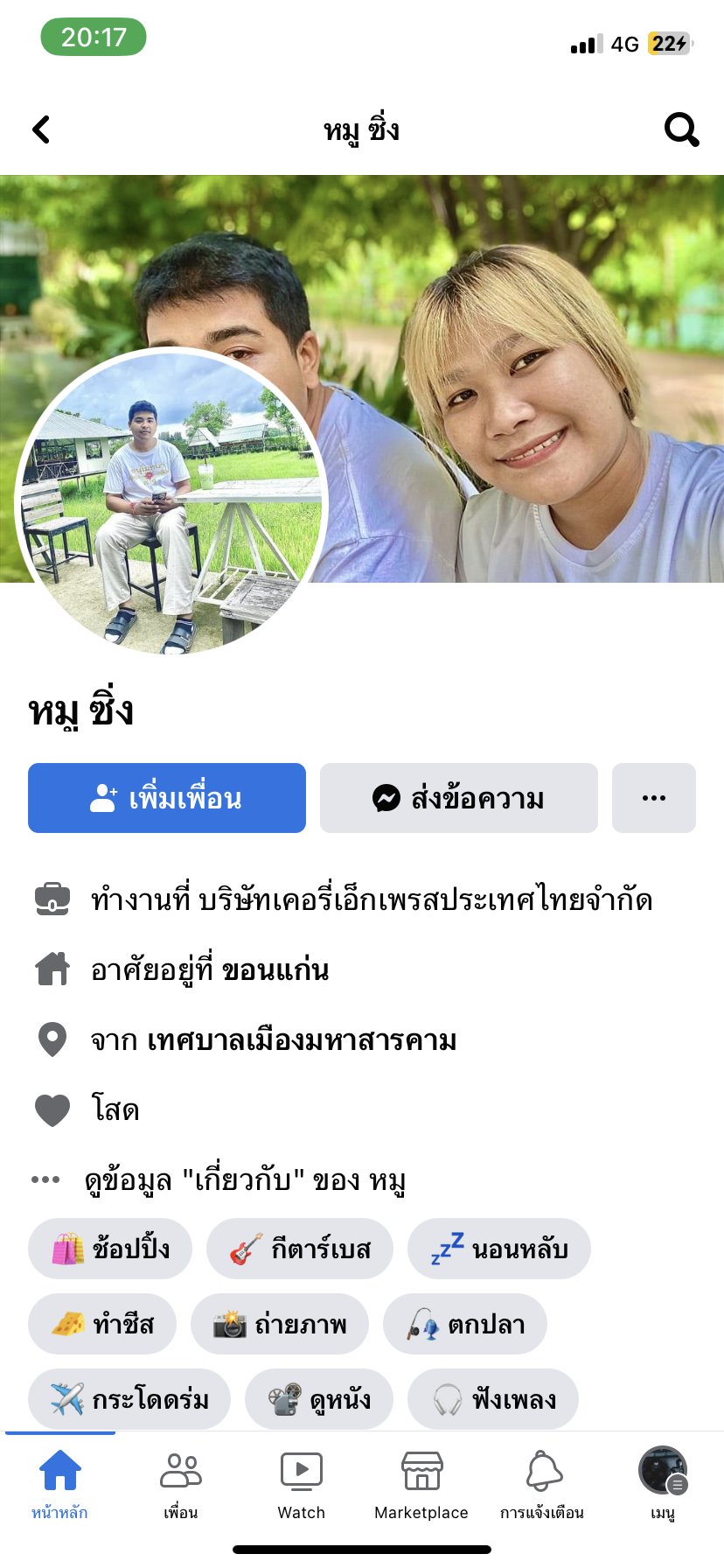Viewport: 724px width, 1568px height.
Task: Open the การแจ้งเตือน notifications tab
Action: (x=542, y=1482)
